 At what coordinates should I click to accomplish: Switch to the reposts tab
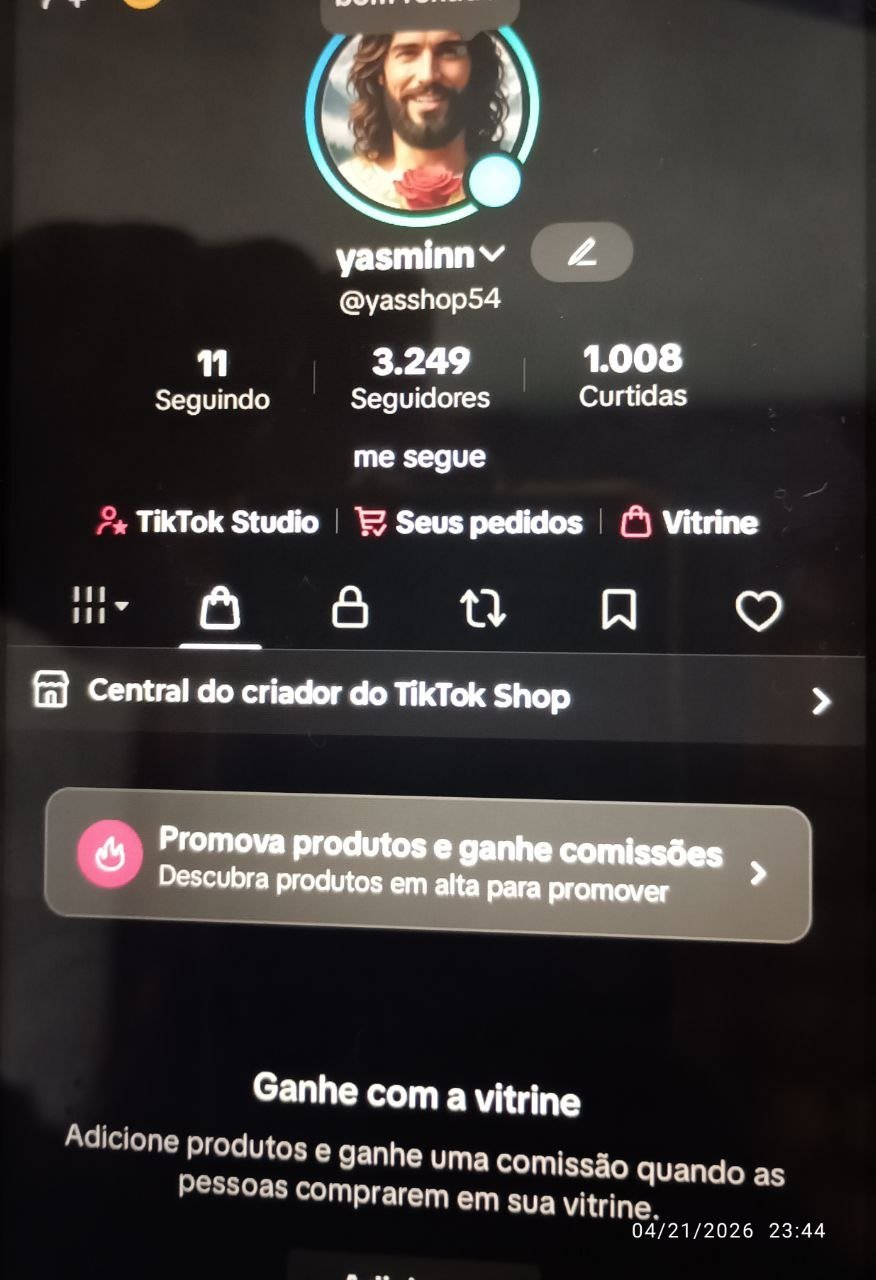tap(483, 609)
